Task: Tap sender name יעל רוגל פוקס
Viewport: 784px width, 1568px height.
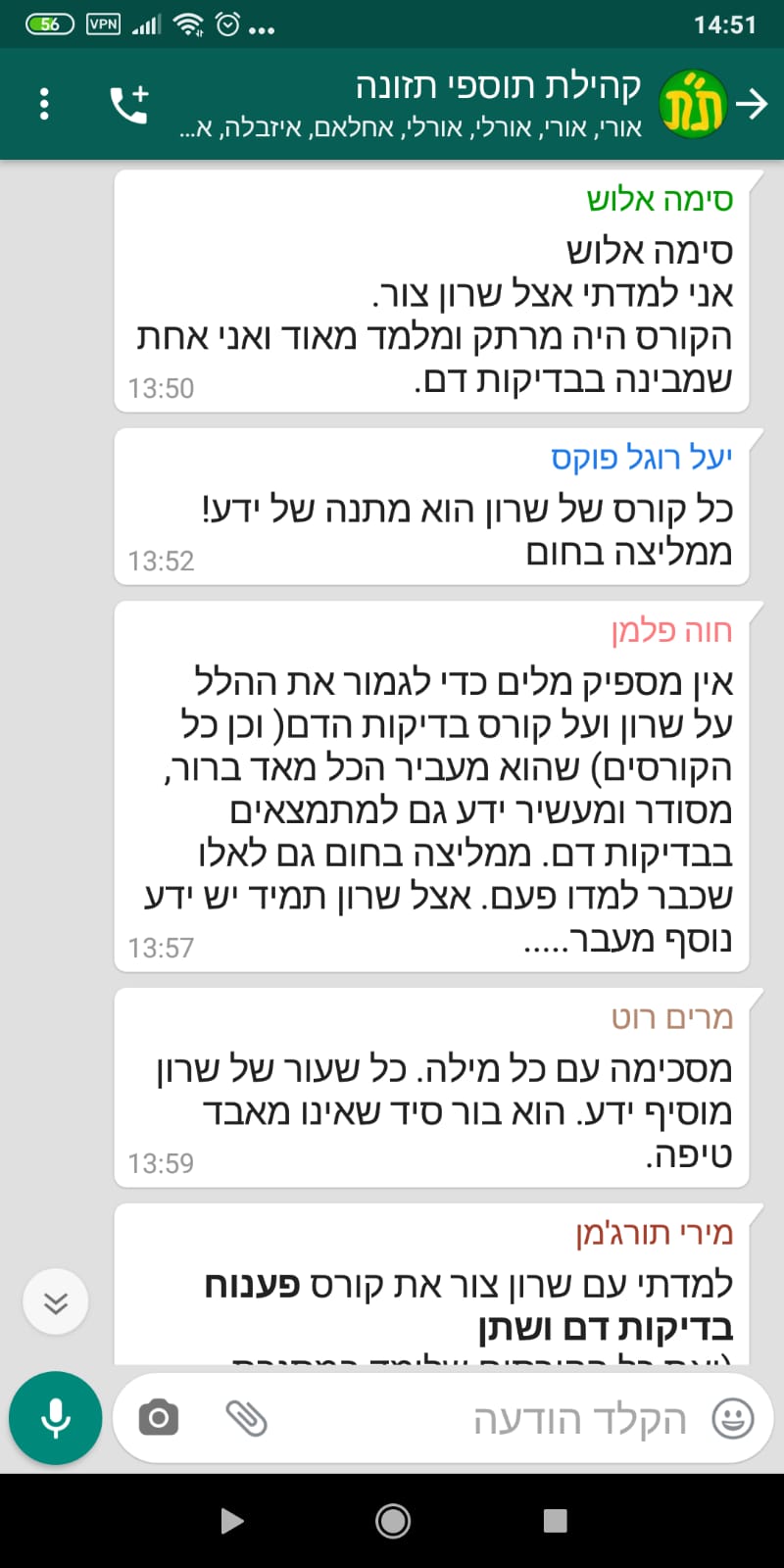Action: [x=642, y=457]
